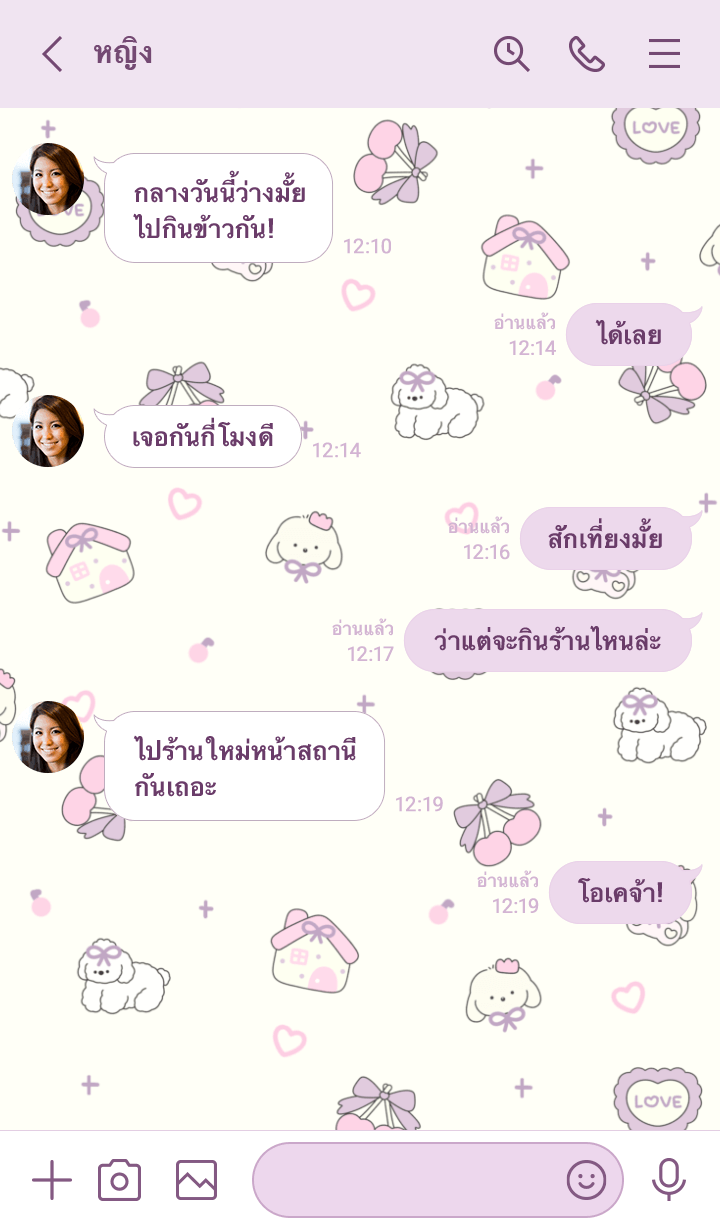Search the chat history
Image resolution: width=720 pixels, height=1232 pixels.
511,54
